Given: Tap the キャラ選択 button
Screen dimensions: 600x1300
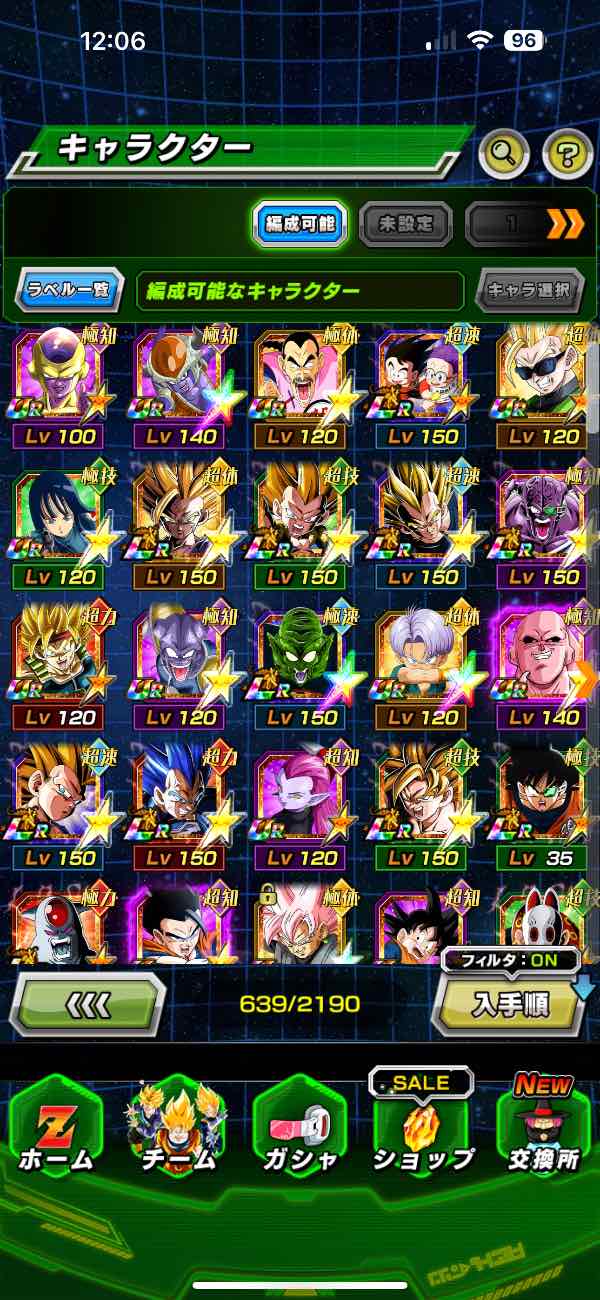Looking at the screenshot, I should pos(529,291).
